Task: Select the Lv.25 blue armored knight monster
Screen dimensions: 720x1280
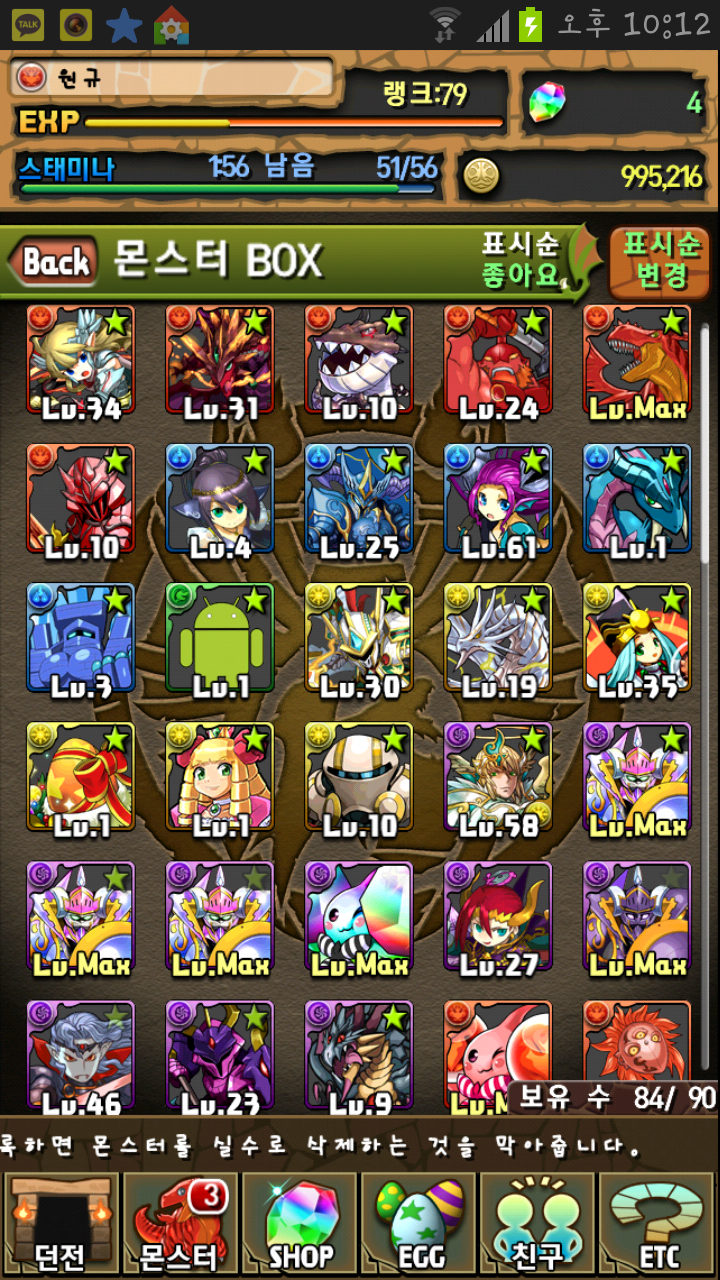Action: coord(358,500)
